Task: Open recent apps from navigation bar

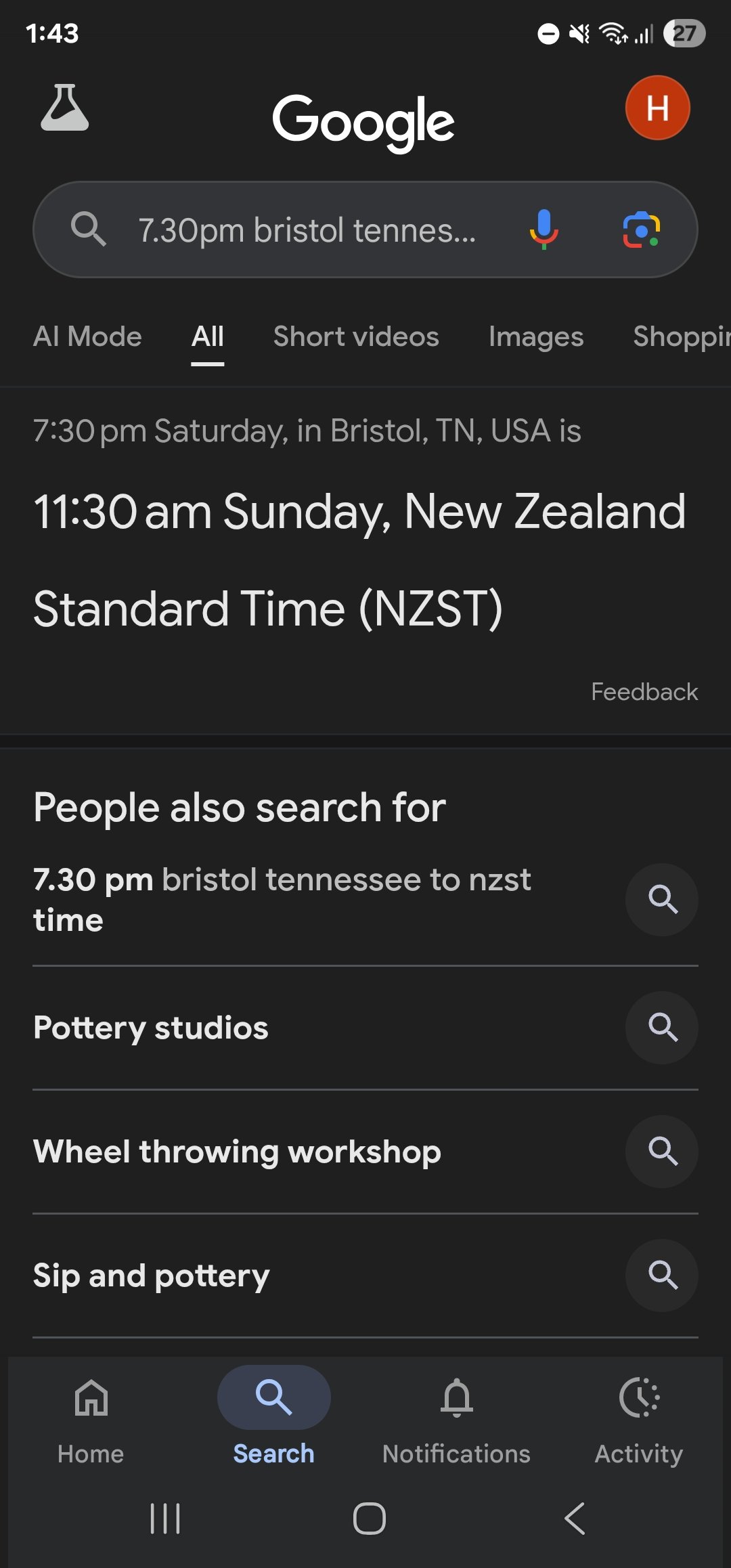Action: click(165, 1519)
